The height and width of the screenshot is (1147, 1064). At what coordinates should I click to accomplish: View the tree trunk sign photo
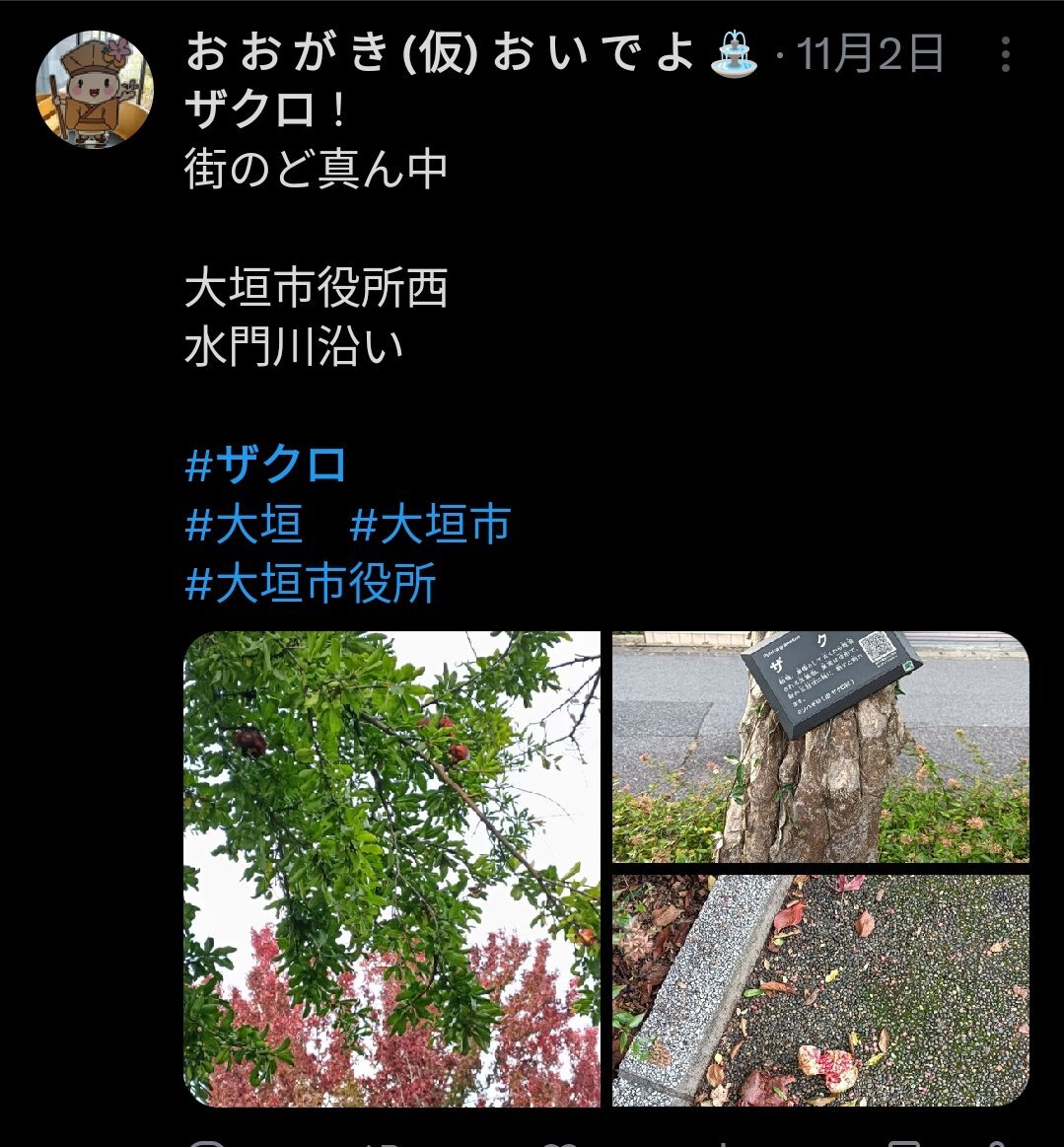point(820,747)
